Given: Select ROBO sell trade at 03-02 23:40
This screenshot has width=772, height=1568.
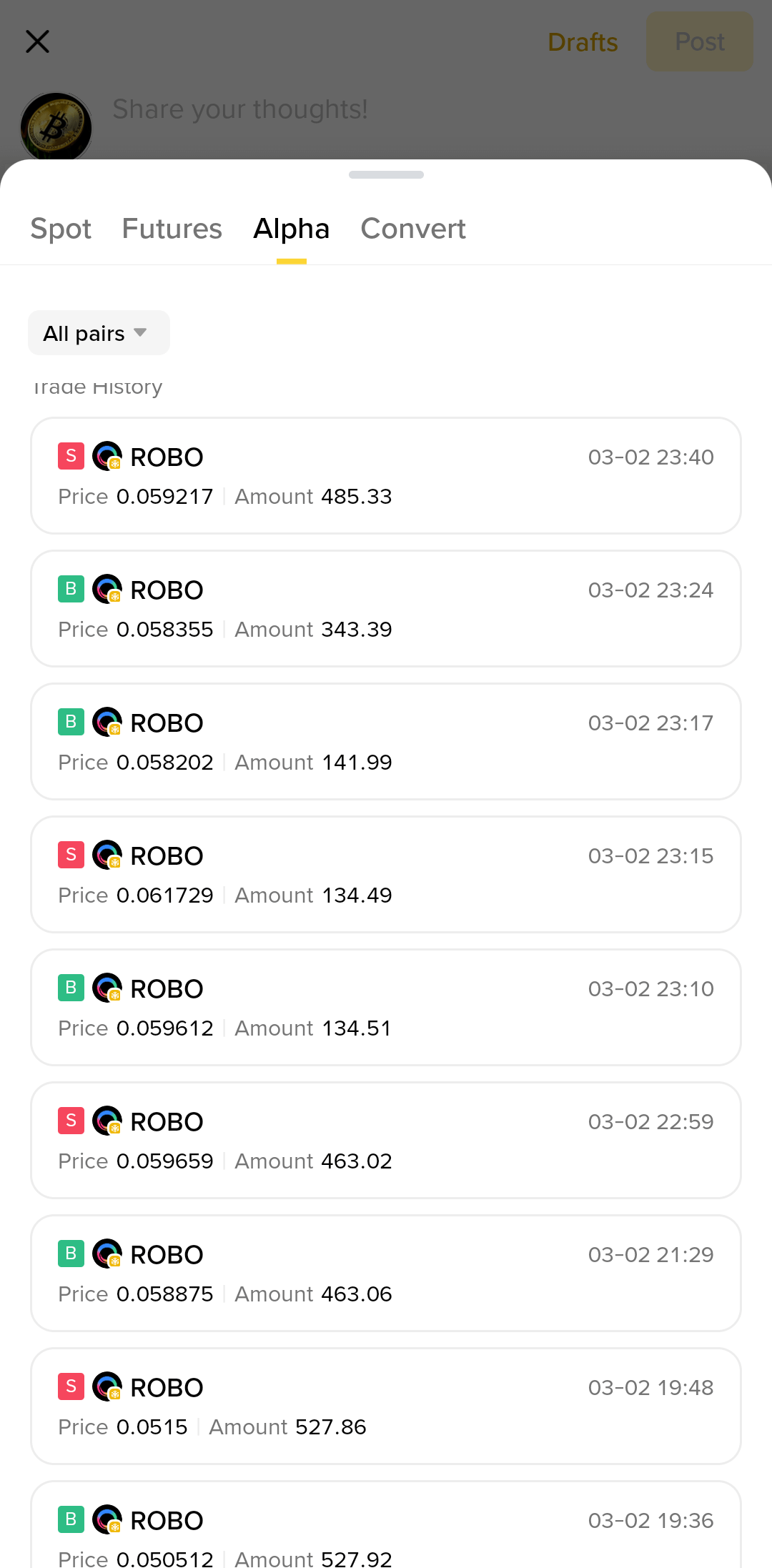Looking at the screenshot, I should 386,476.
